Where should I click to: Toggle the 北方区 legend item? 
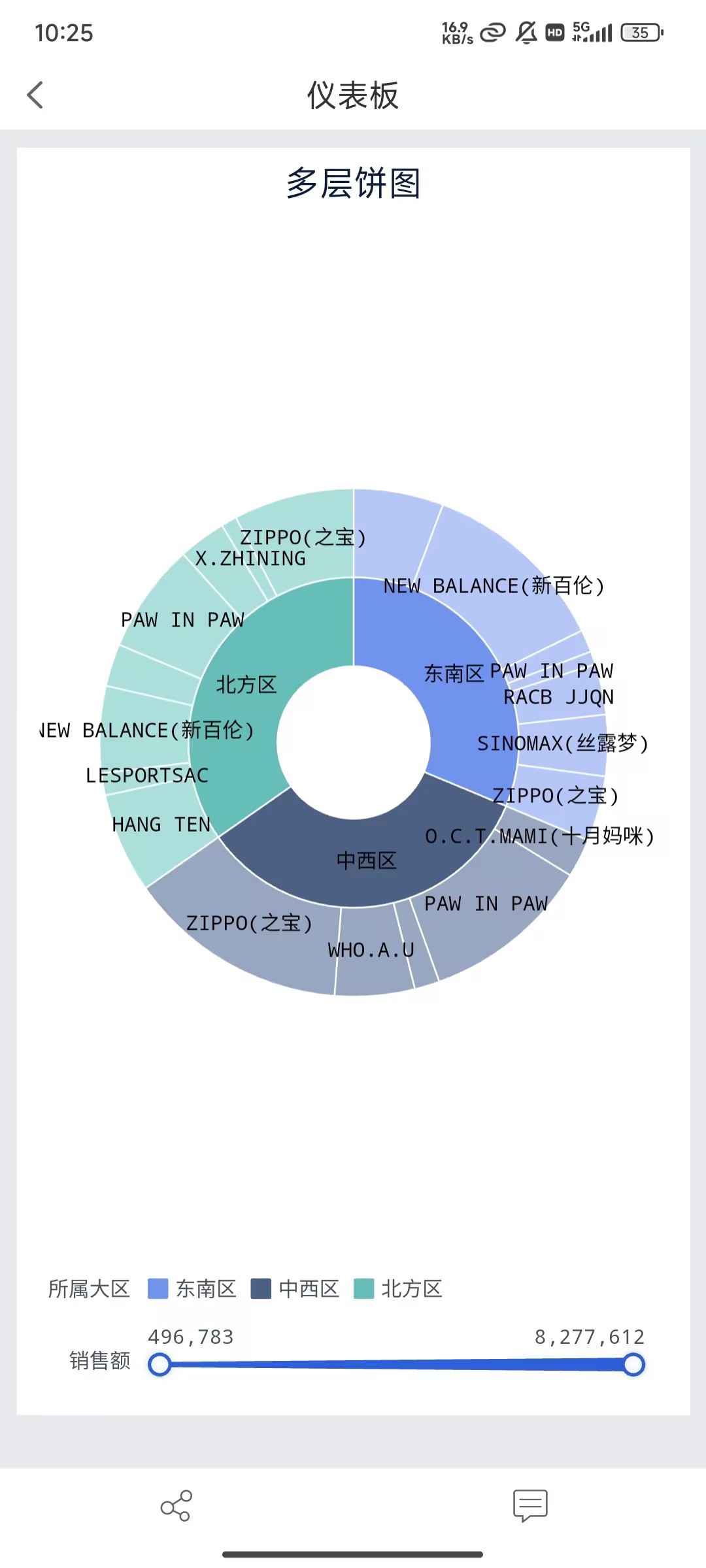point(398,1288)
